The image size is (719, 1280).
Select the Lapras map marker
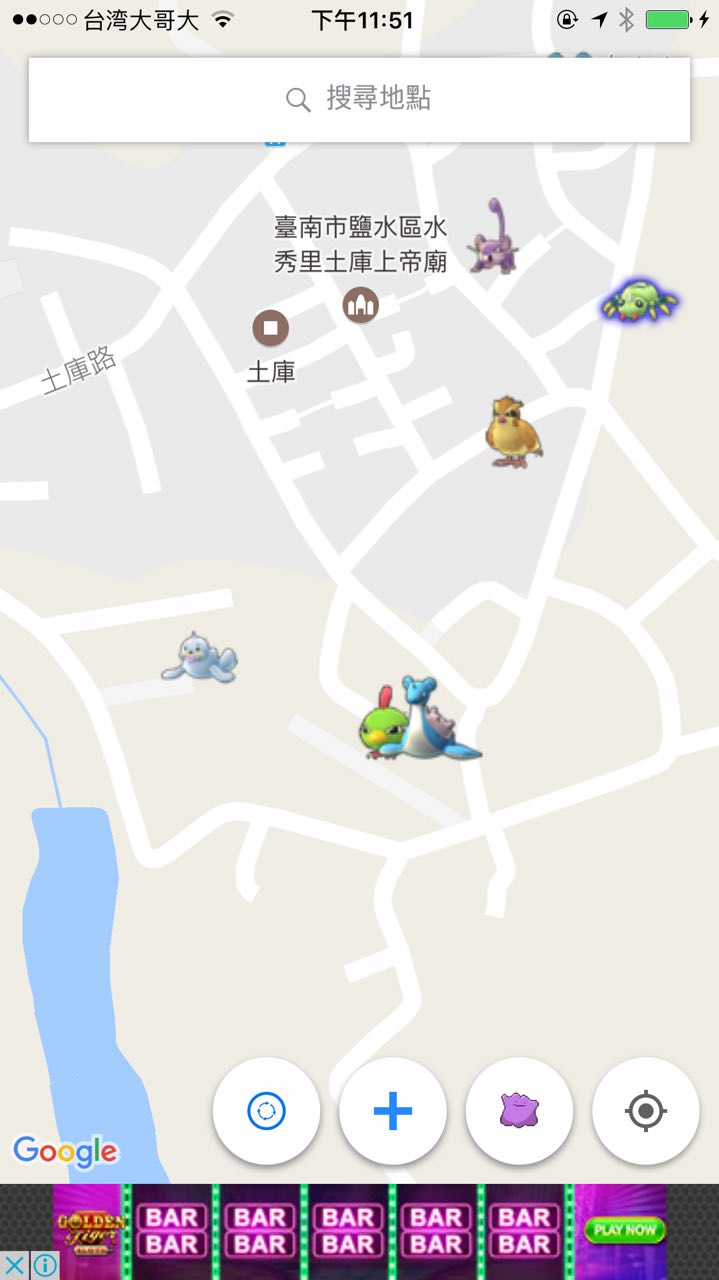point(440,720)
